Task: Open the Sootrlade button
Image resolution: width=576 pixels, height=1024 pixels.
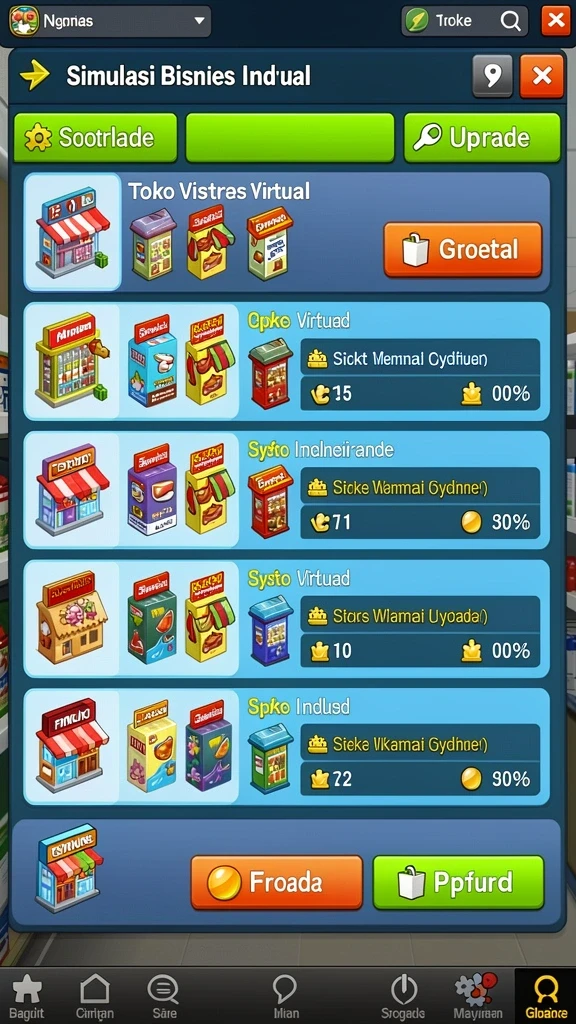Action: point(95,138)
